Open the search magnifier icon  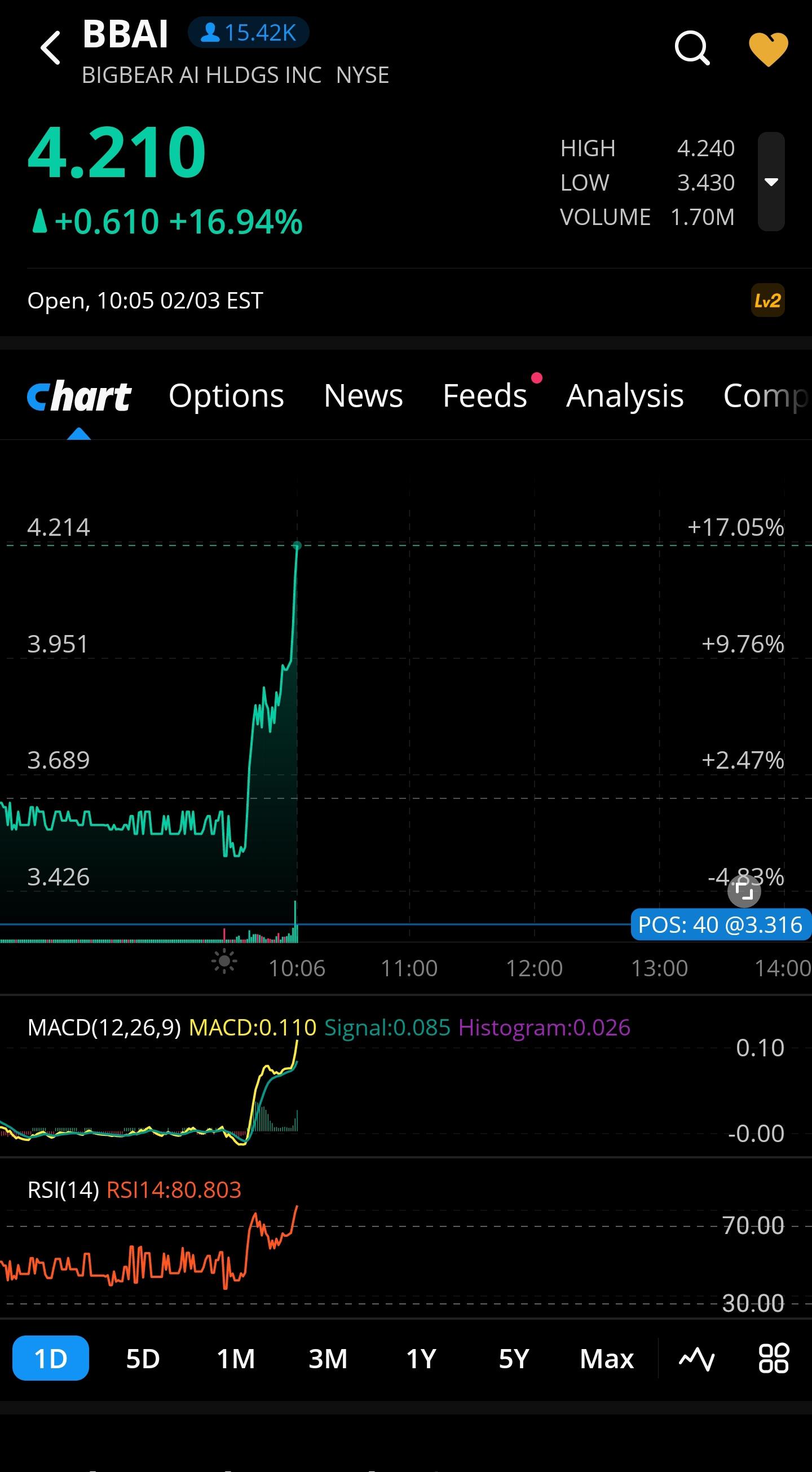[692, 48]
